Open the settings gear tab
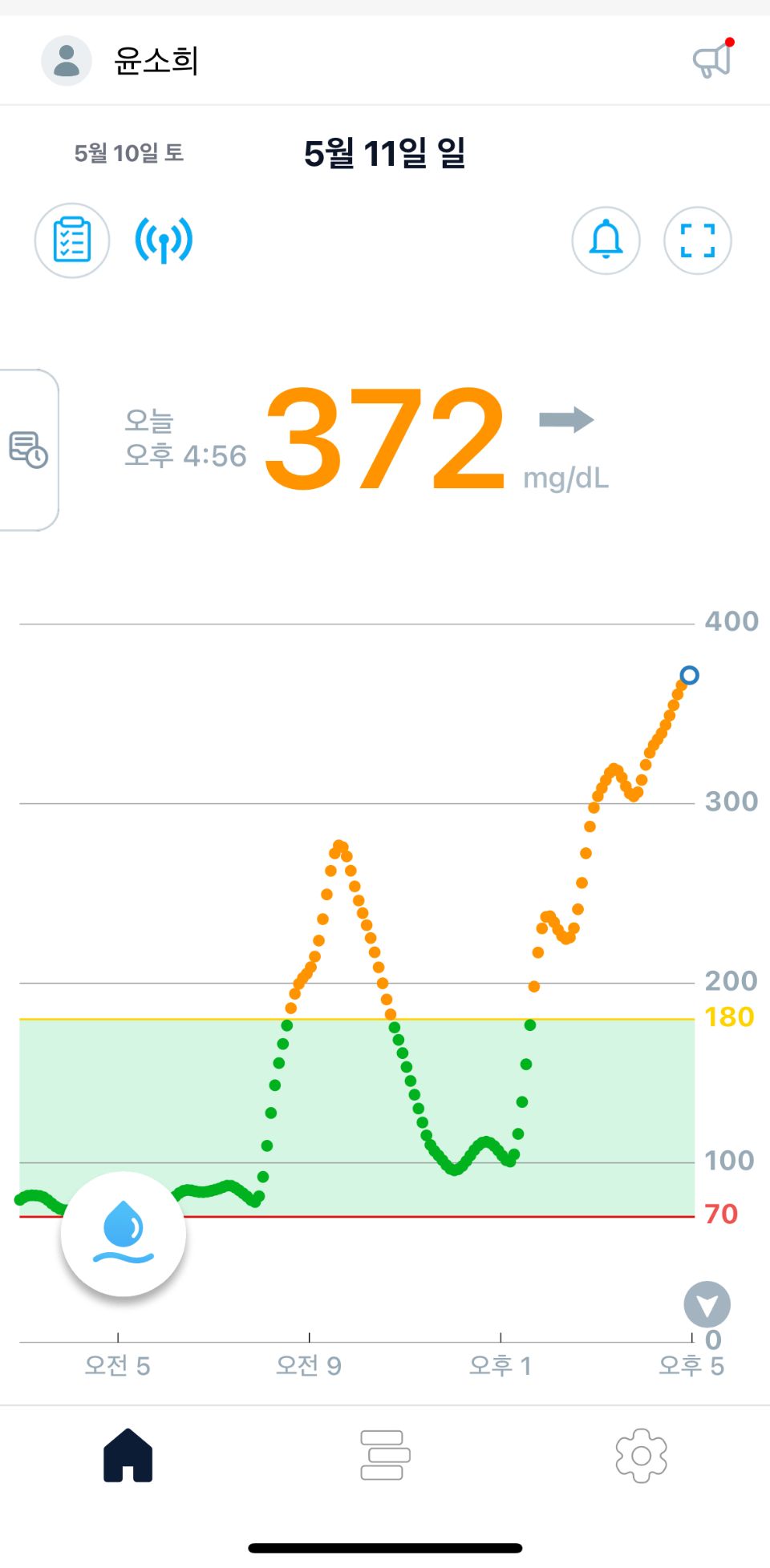Screen dimensions: 770x1568 pos(641,1455)
